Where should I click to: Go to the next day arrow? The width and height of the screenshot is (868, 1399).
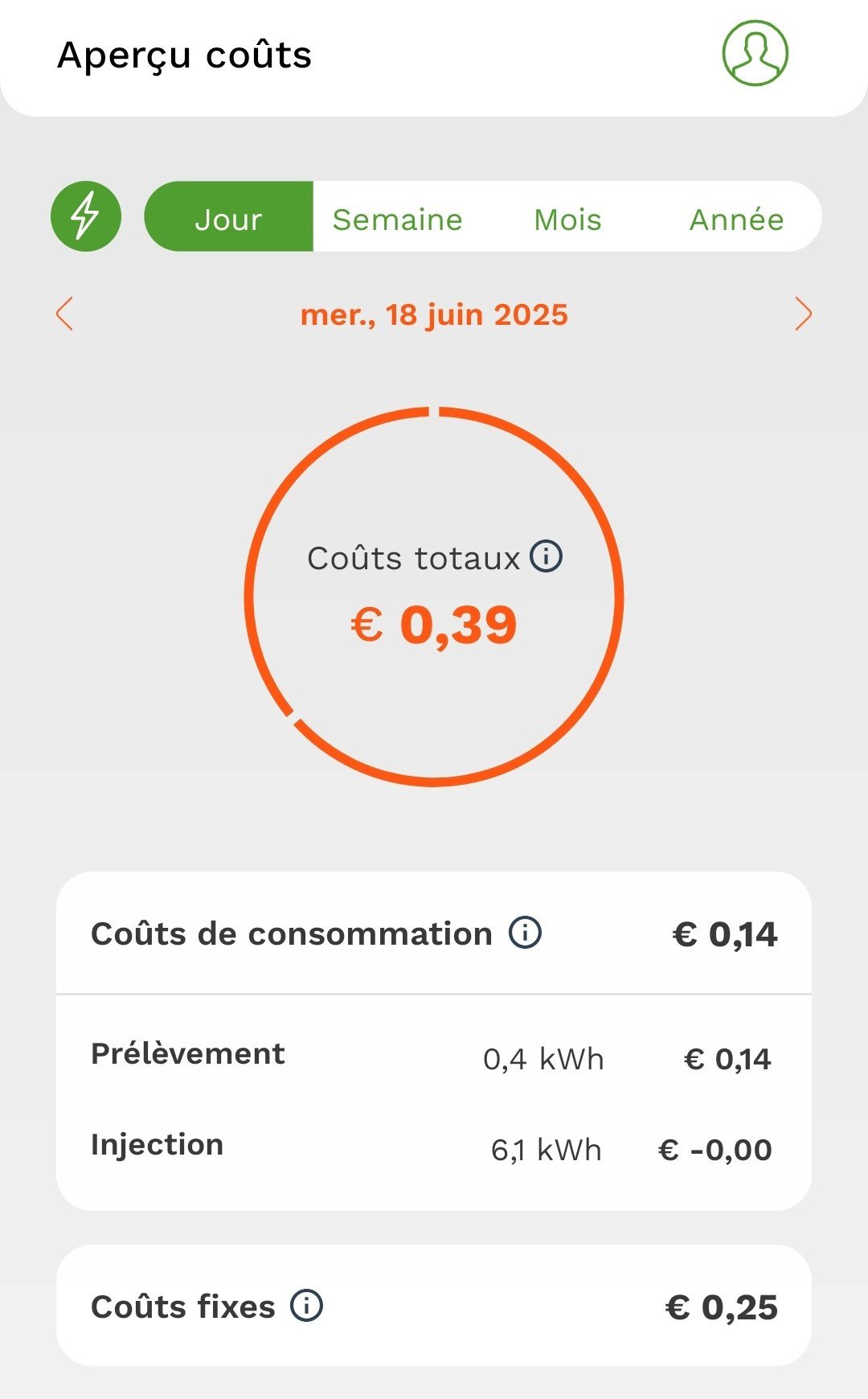803,314
